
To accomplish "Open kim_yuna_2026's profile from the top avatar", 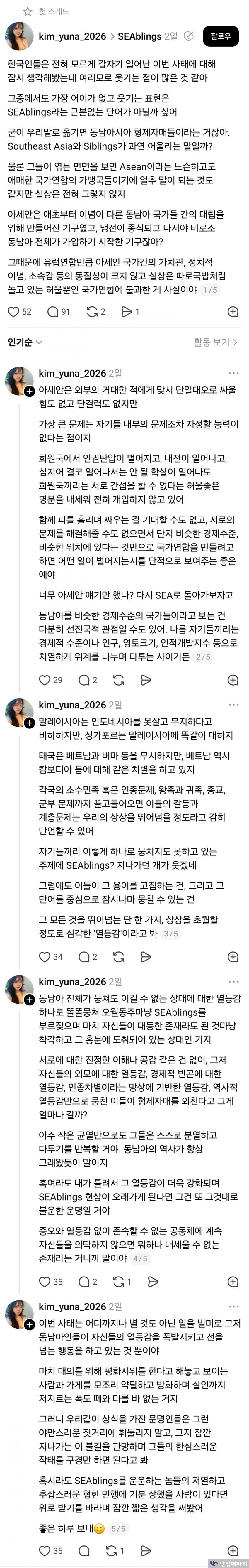I will [x=19, y=36].
